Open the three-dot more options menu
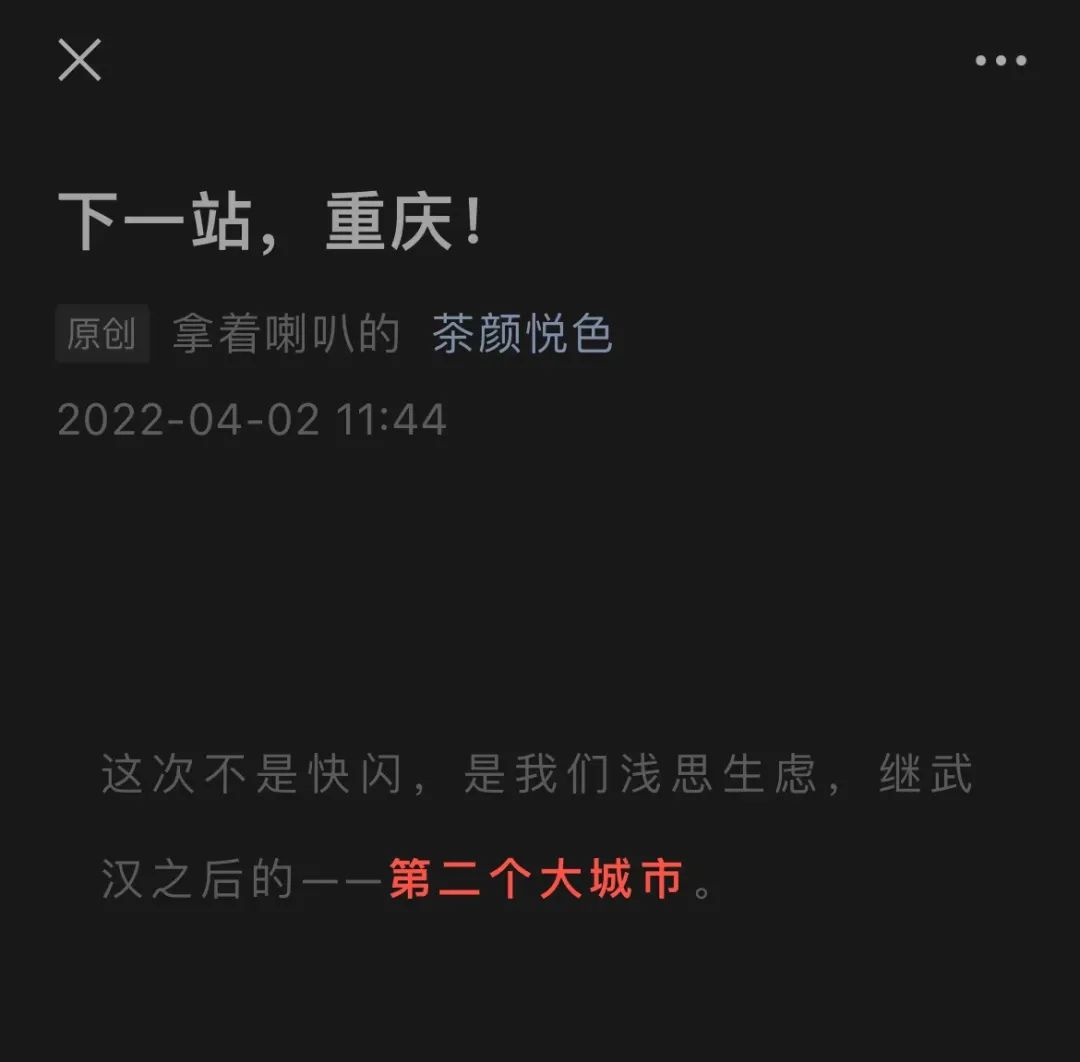Image resolution: width=1080 pixels, height=1062 pixels. pyautogui.click(x=1000, y=61)
